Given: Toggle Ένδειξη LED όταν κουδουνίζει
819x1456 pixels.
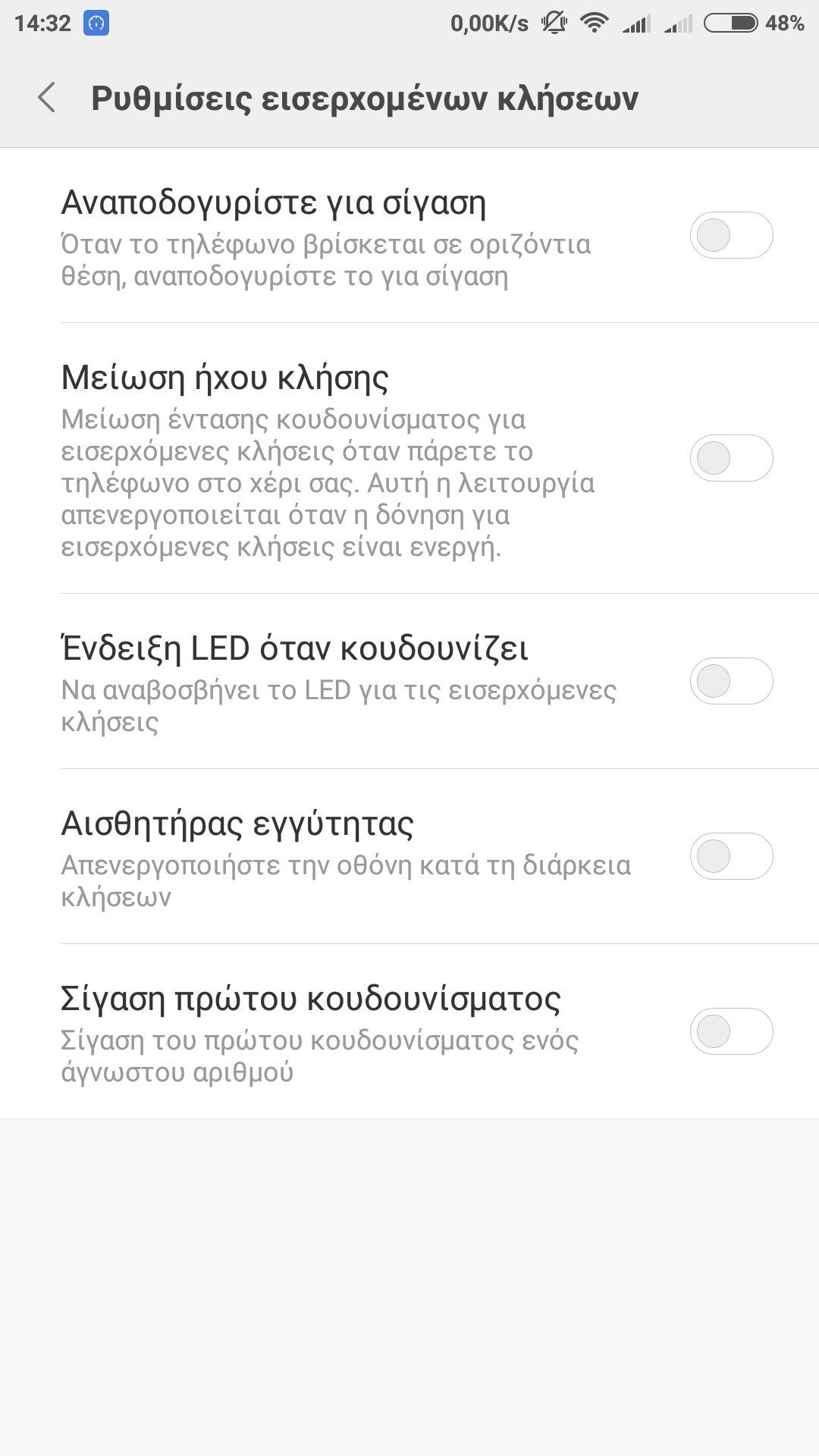Looking at the screenshot, I should point(731,681).
